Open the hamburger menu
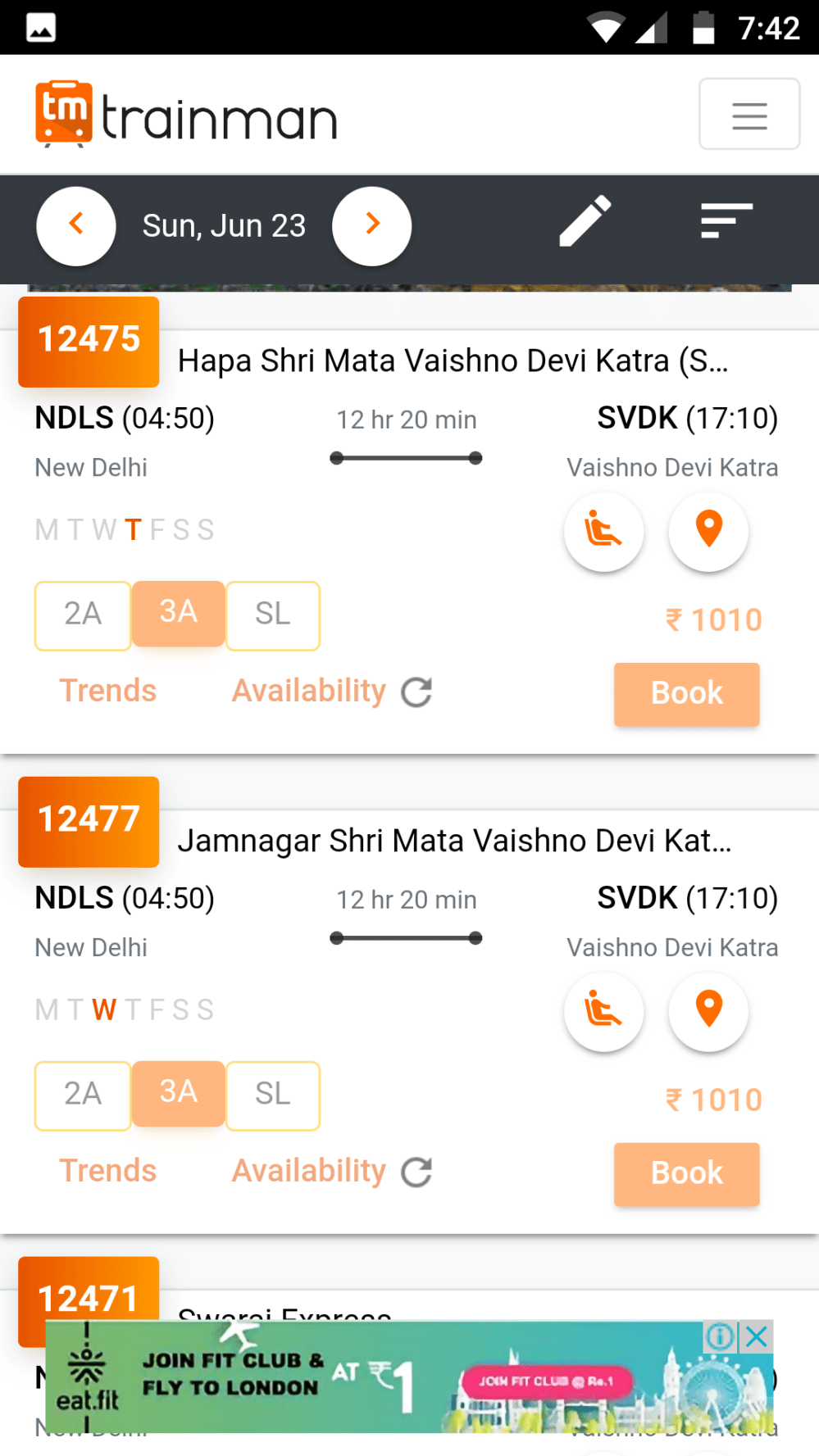This screenshot has height=1456, width=819. [748, 115]
